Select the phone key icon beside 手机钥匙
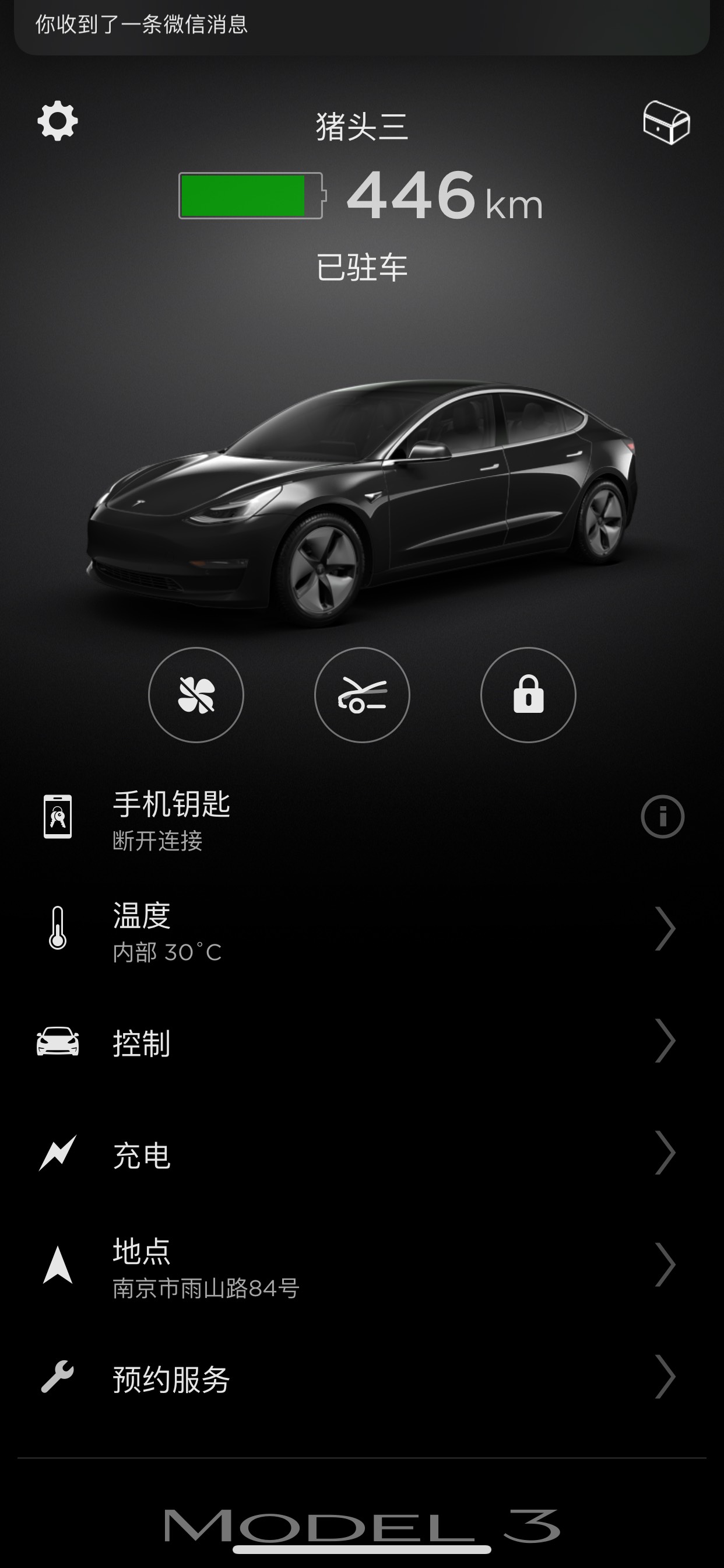The image size is (724, 1568). click(x=58, y=817)
